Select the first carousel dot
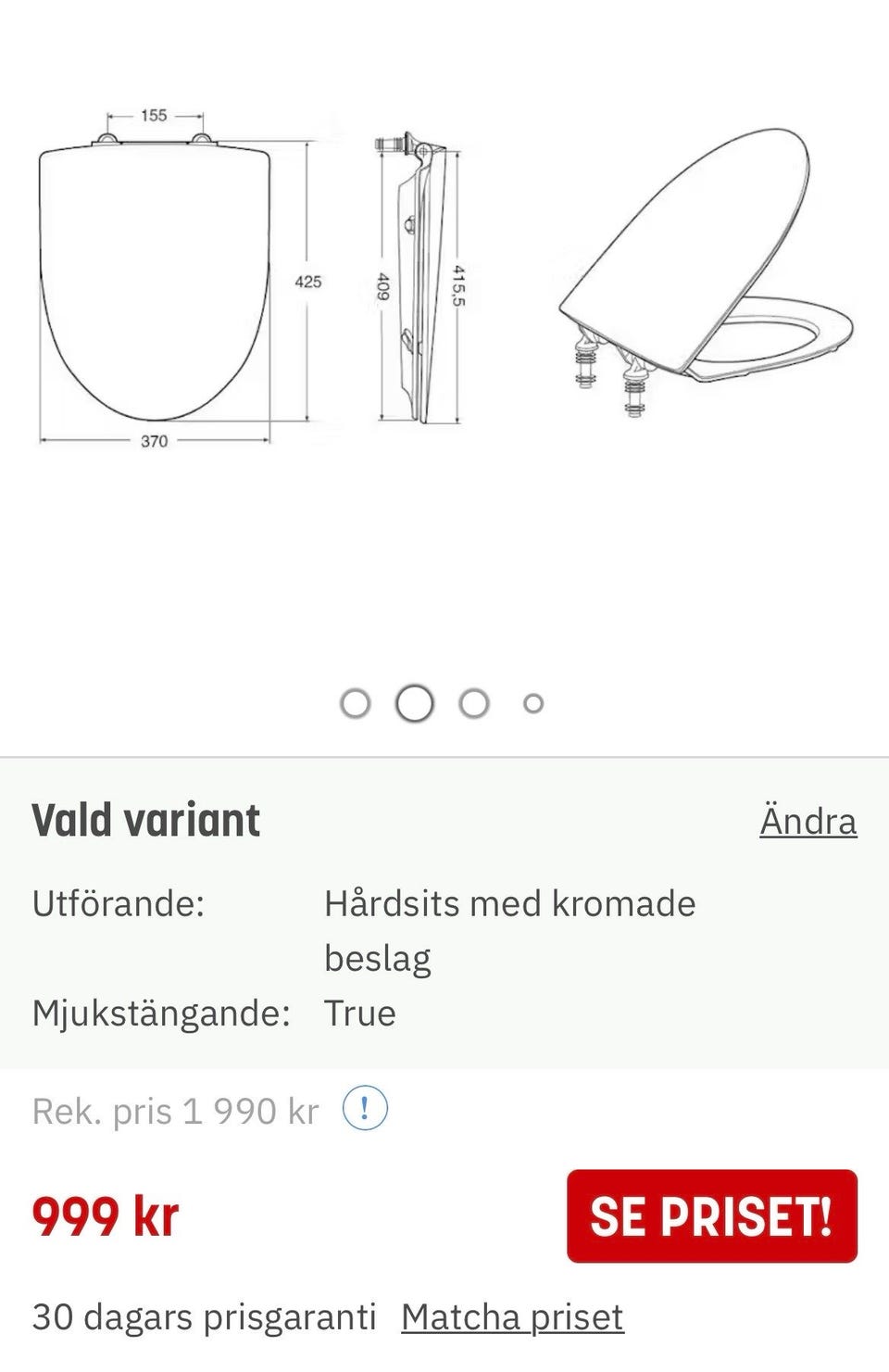This screenshot has height=1372, width=889. coord(355,702)
